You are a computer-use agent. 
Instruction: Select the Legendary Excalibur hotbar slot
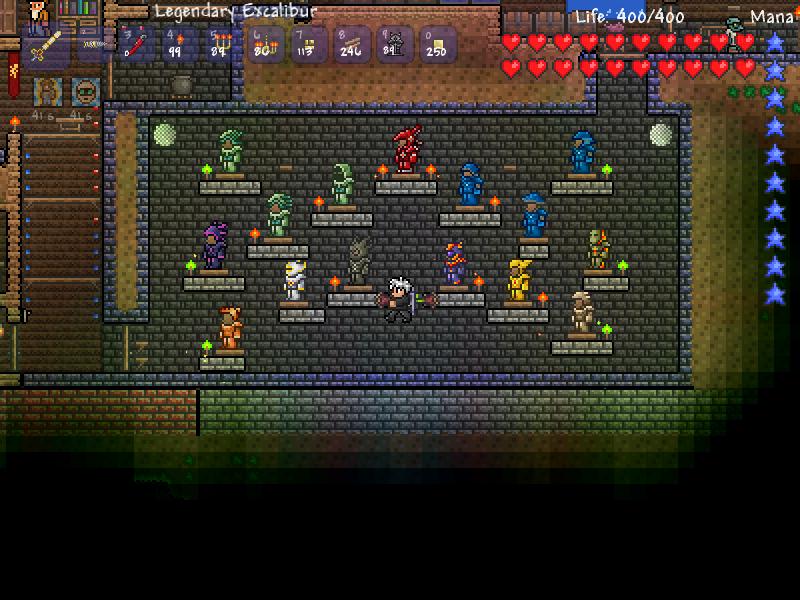point(46,47)
